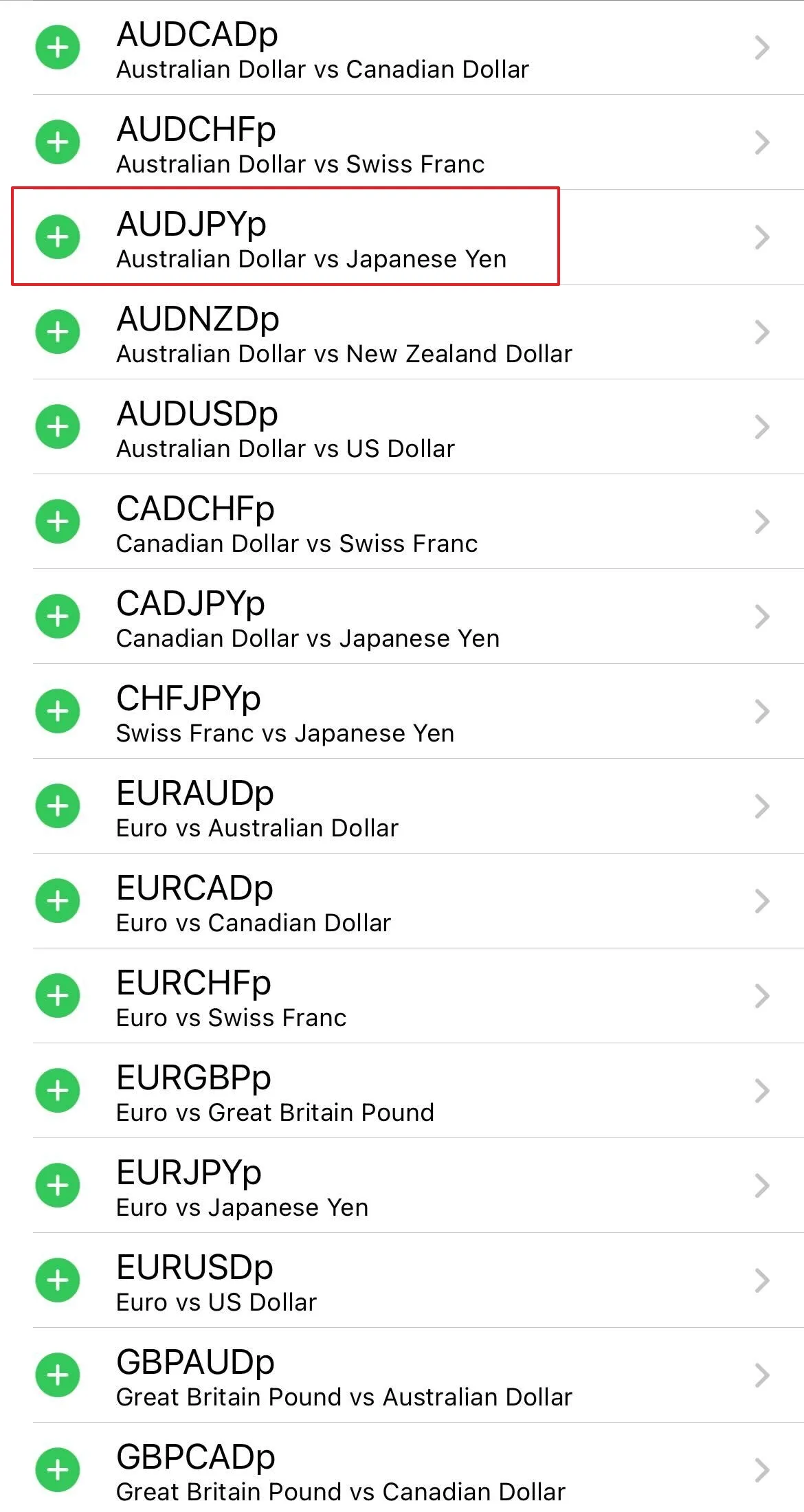Select the CHFJPYp Swiss Franc vs Yen row

pos(412,713)
